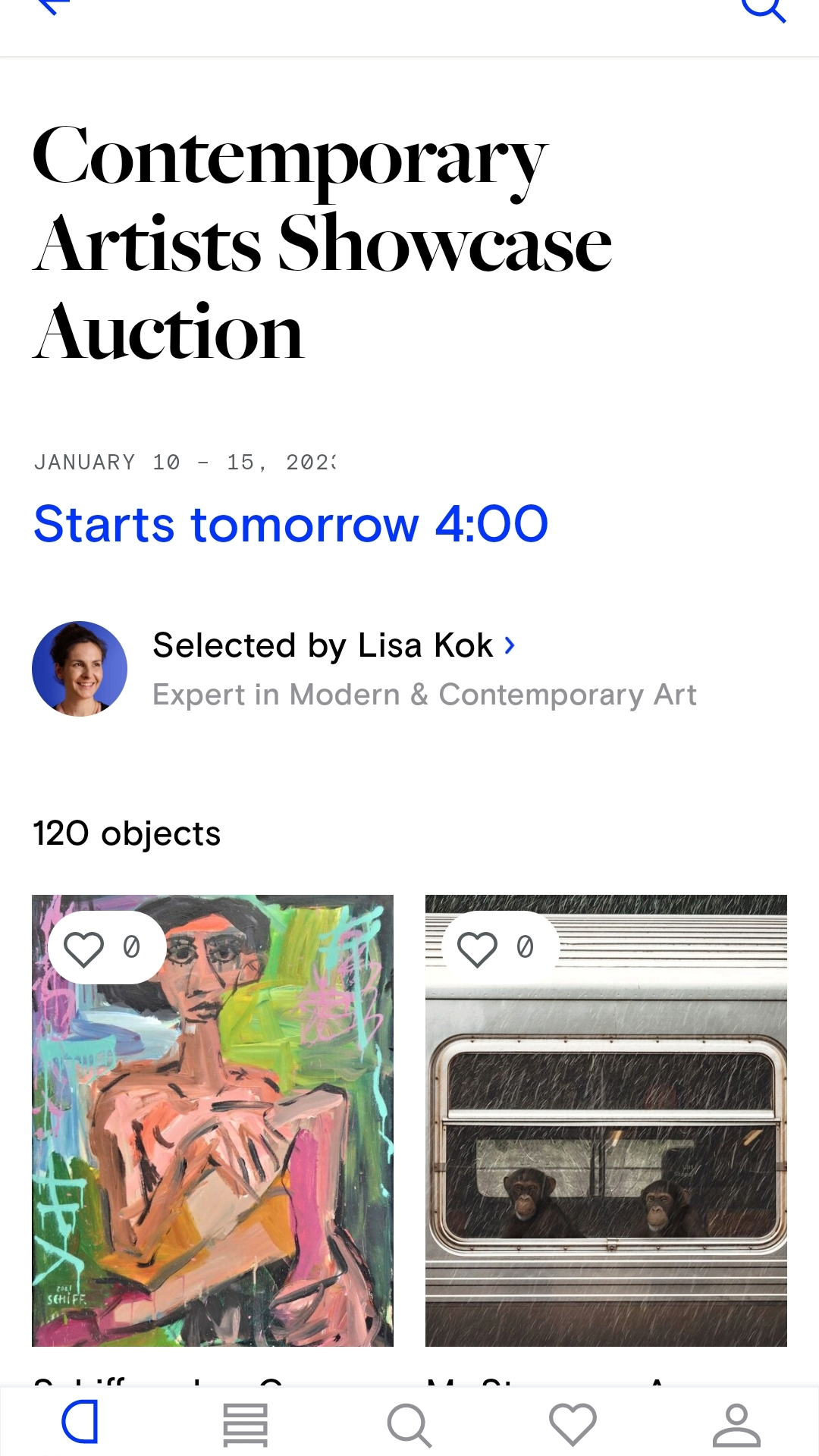
Task: Open search from the top bar
Action: tap(763, 9)
